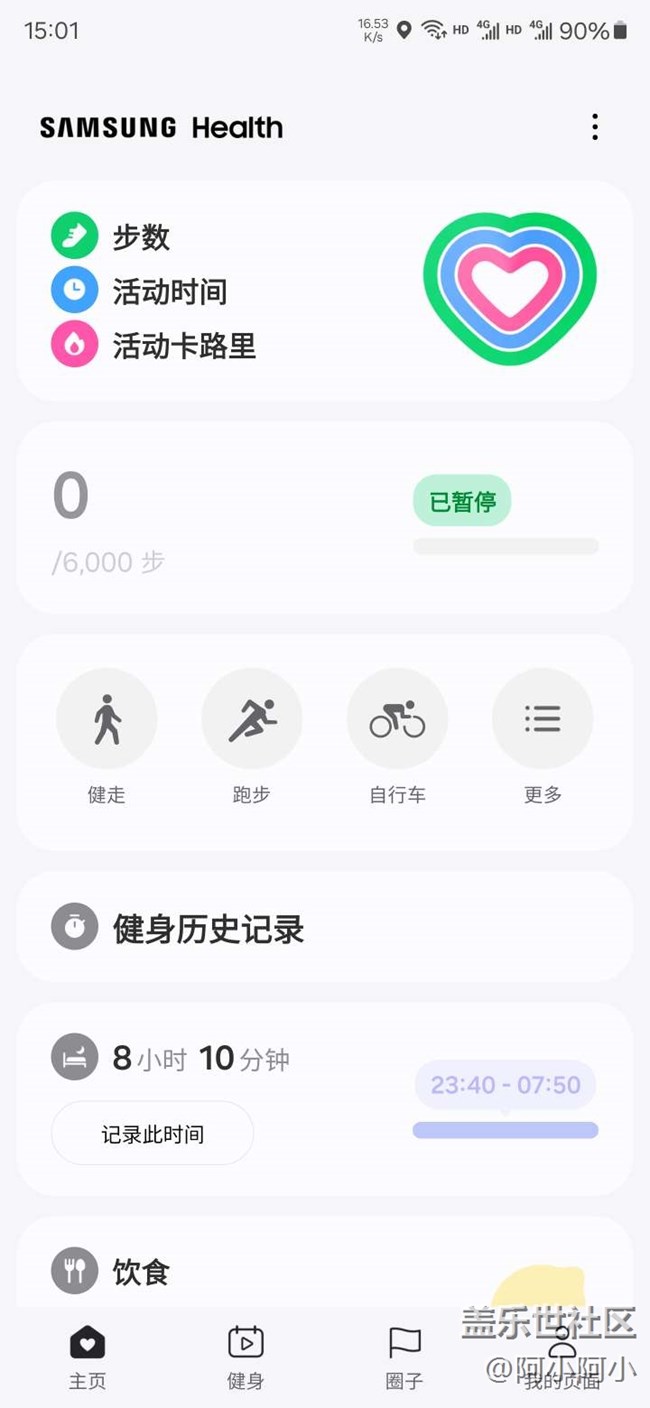Open the three-dot overflow menu
The height and width of the screenshot is (1408, 650).
click(x=595, y=127)
